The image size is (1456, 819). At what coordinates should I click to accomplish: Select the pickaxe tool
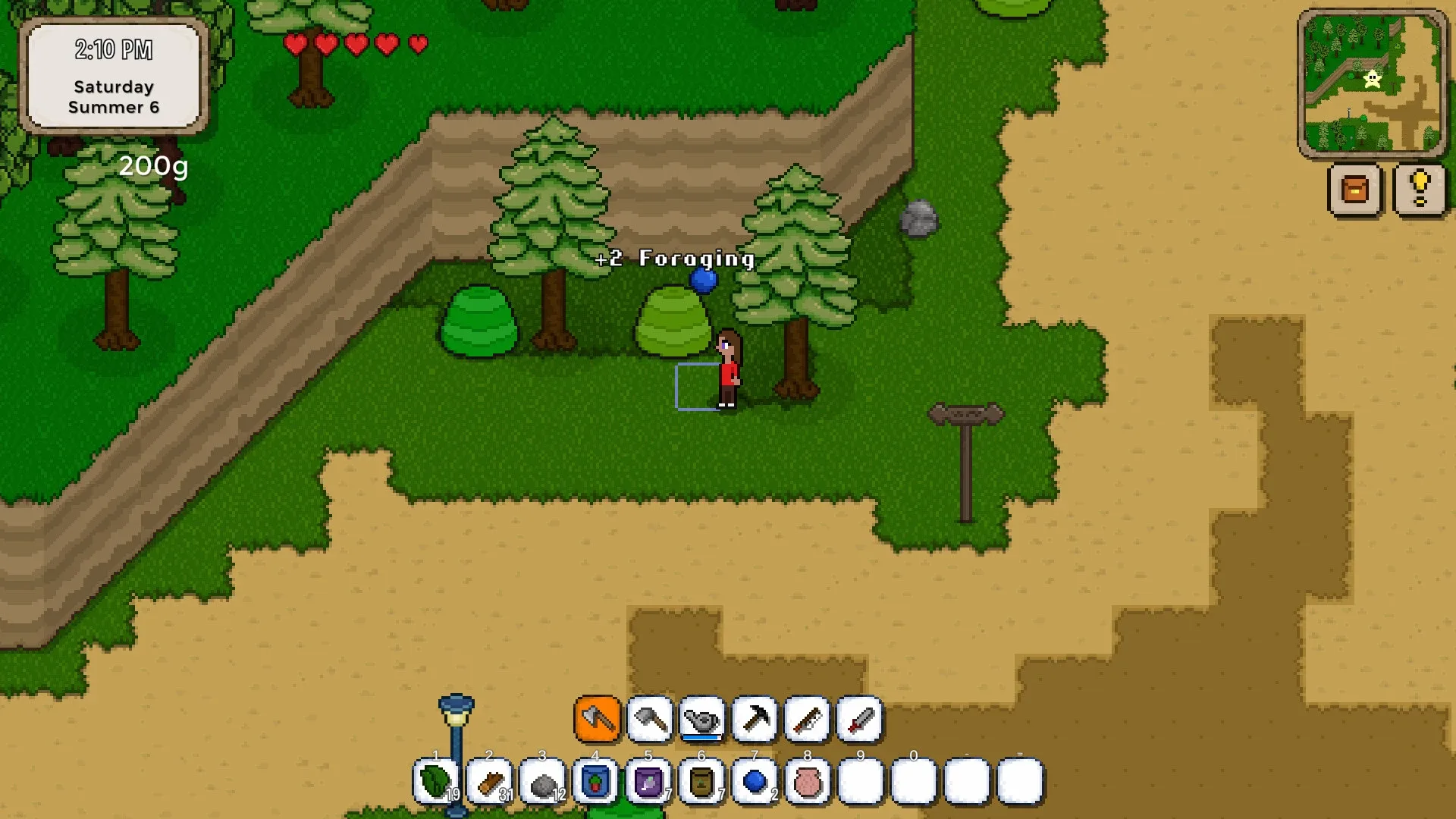pos(755,718)
